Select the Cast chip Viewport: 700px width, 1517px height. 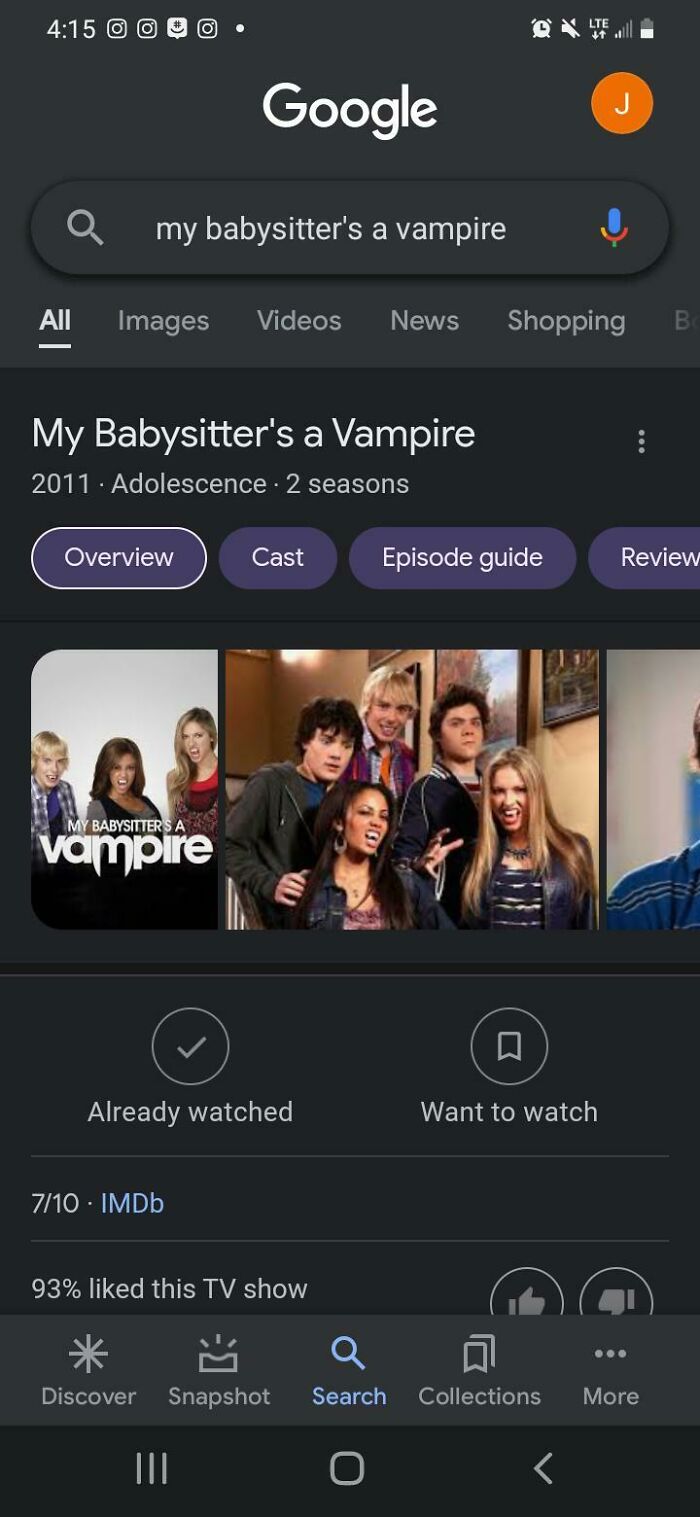pos(277,557)
